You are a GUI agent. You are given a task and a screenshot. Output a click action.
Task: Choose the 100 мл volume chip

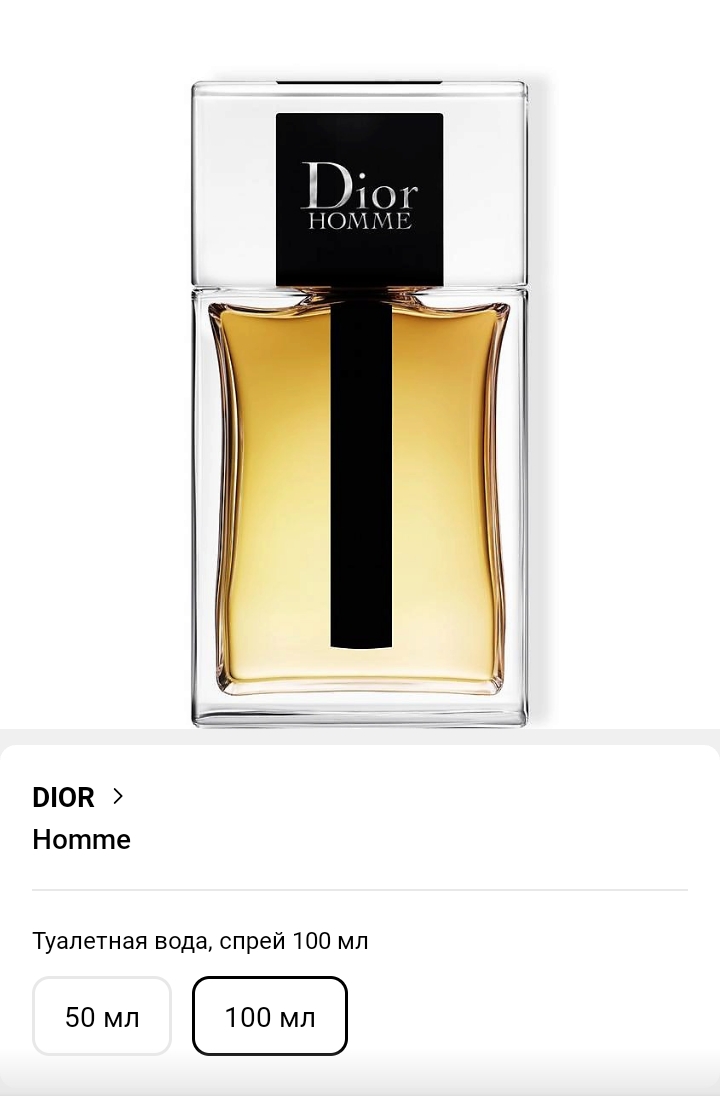[270, 1016]
